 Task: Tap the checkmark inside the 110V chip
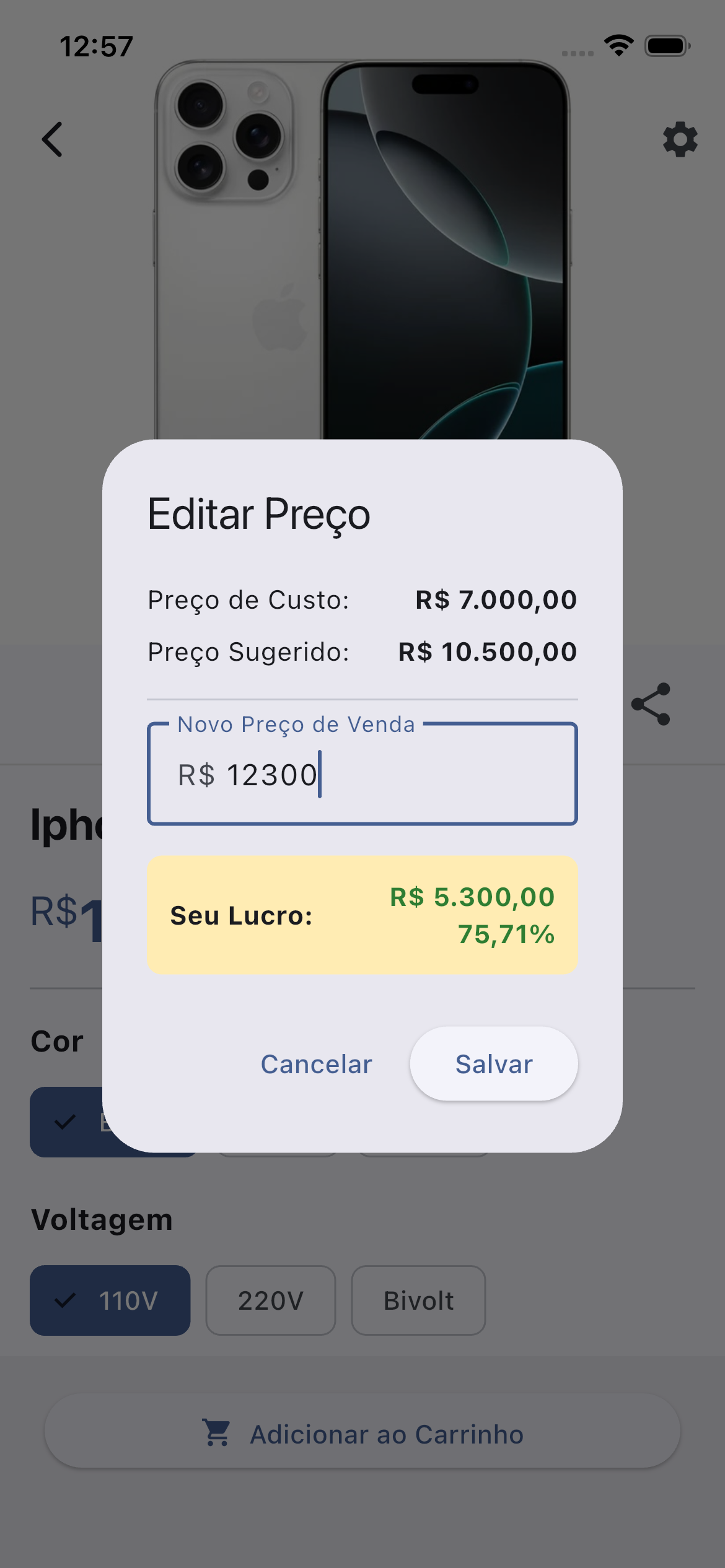tap(64, 1300)
